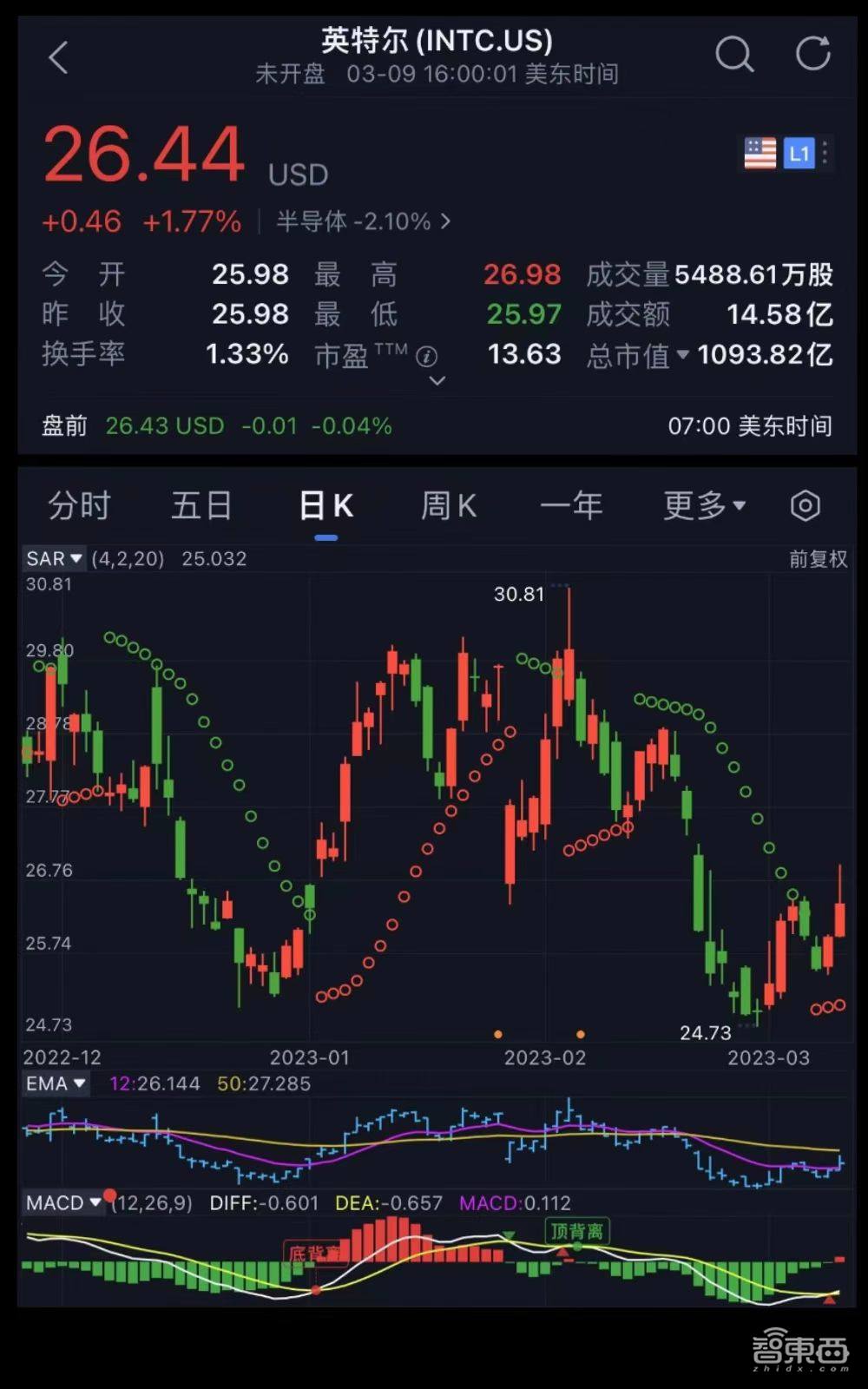Open the SAR indicator dropdown
868x1389 pixels.
54,559
